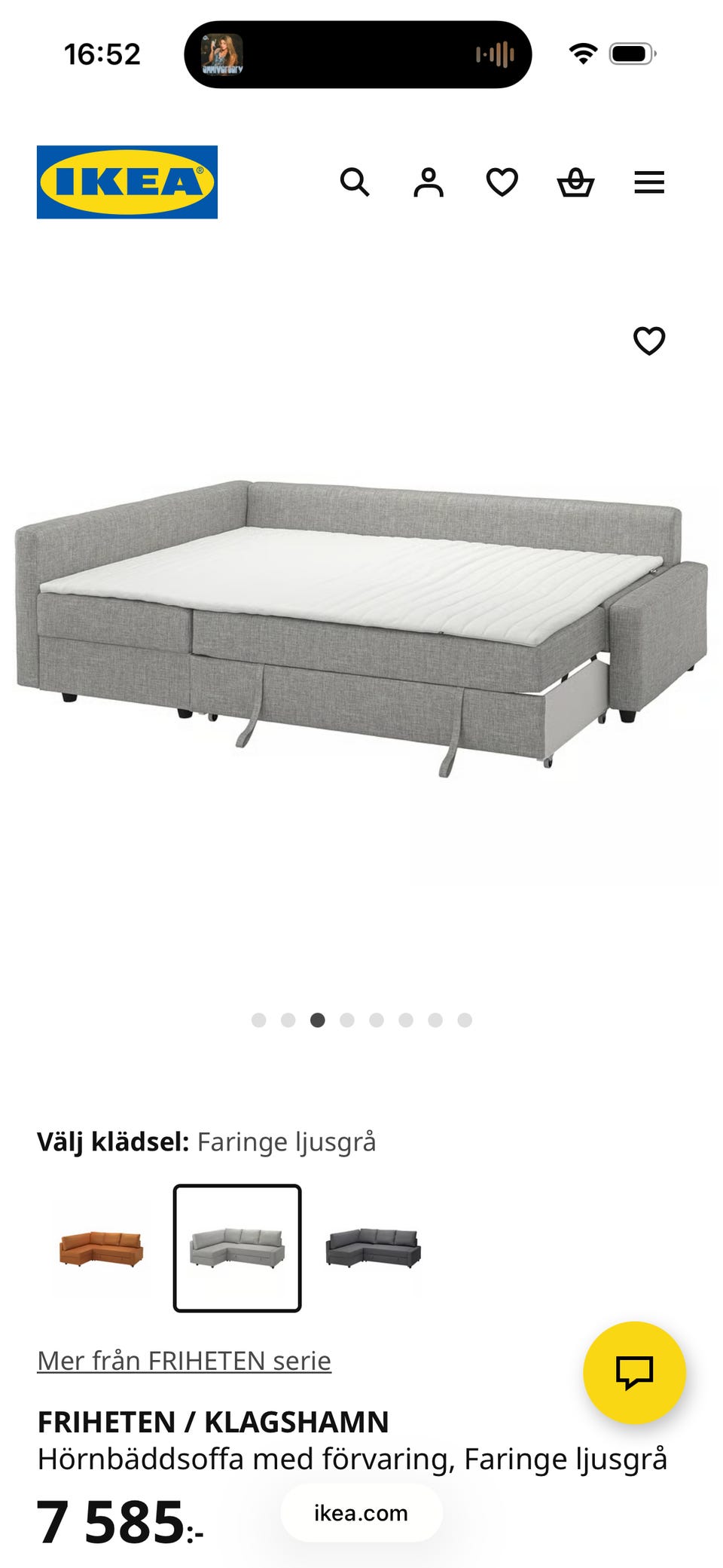Open the user account profile icon
723x1568 pixels.
tap(428, 182)
